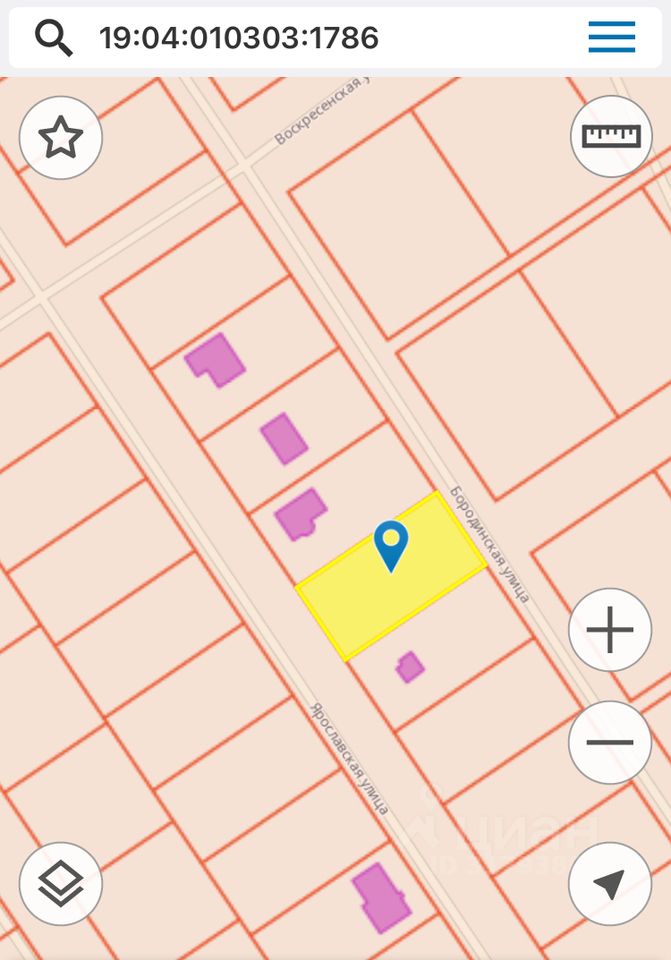Open the hamburger menu
Screen dimensions: 671x960
611,37
